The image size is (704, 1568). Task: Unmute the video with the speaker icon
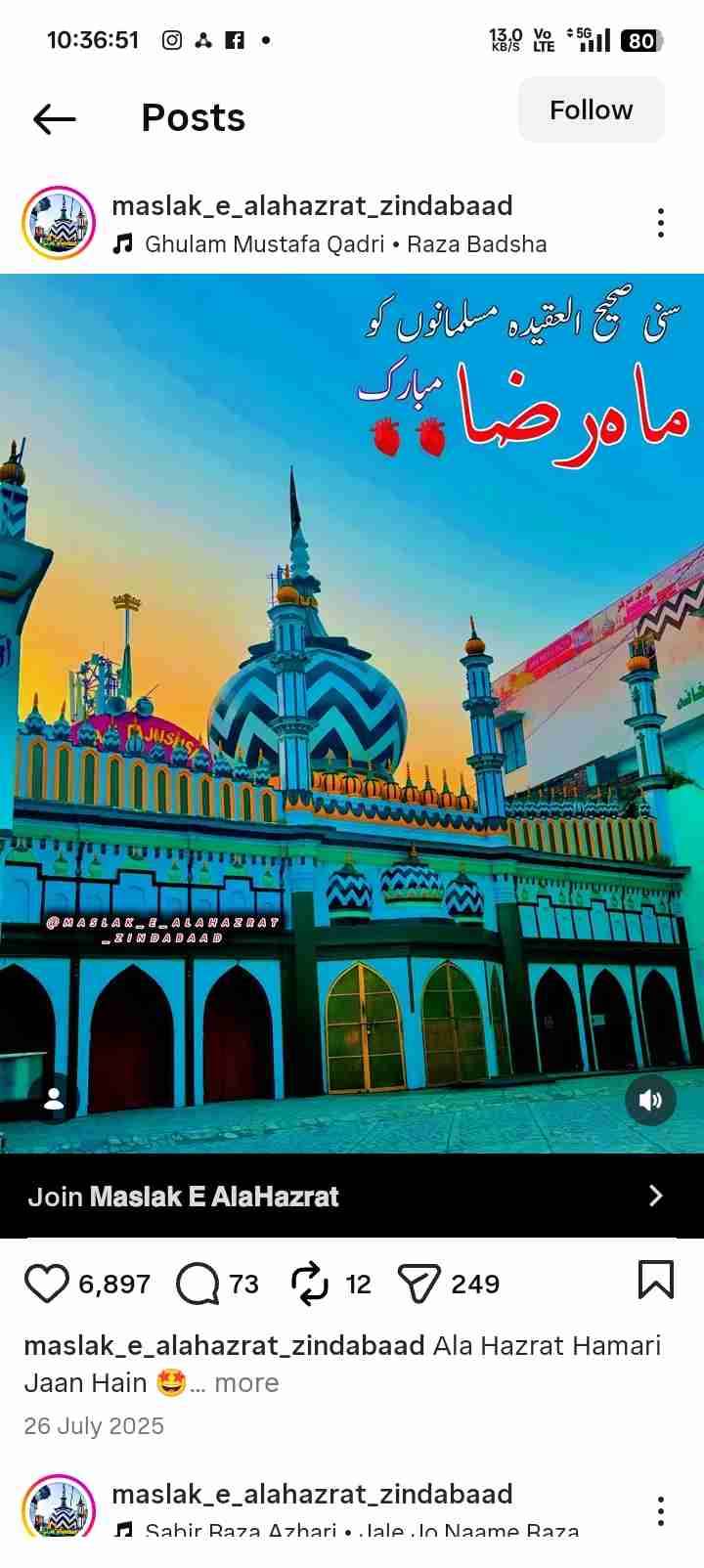[650, 1100]
